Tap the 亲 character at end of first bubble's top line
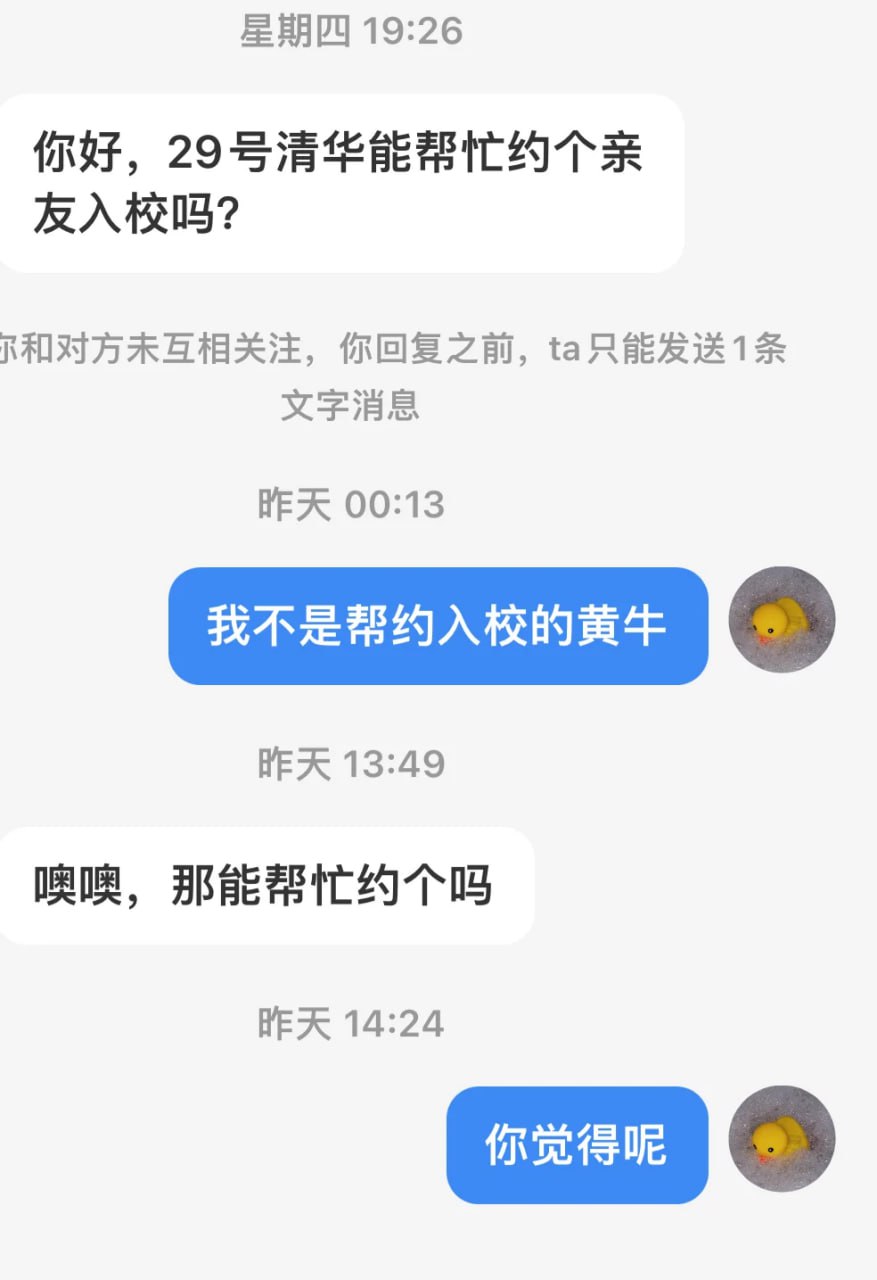The image size is (877, 1280). coord(622,153)
